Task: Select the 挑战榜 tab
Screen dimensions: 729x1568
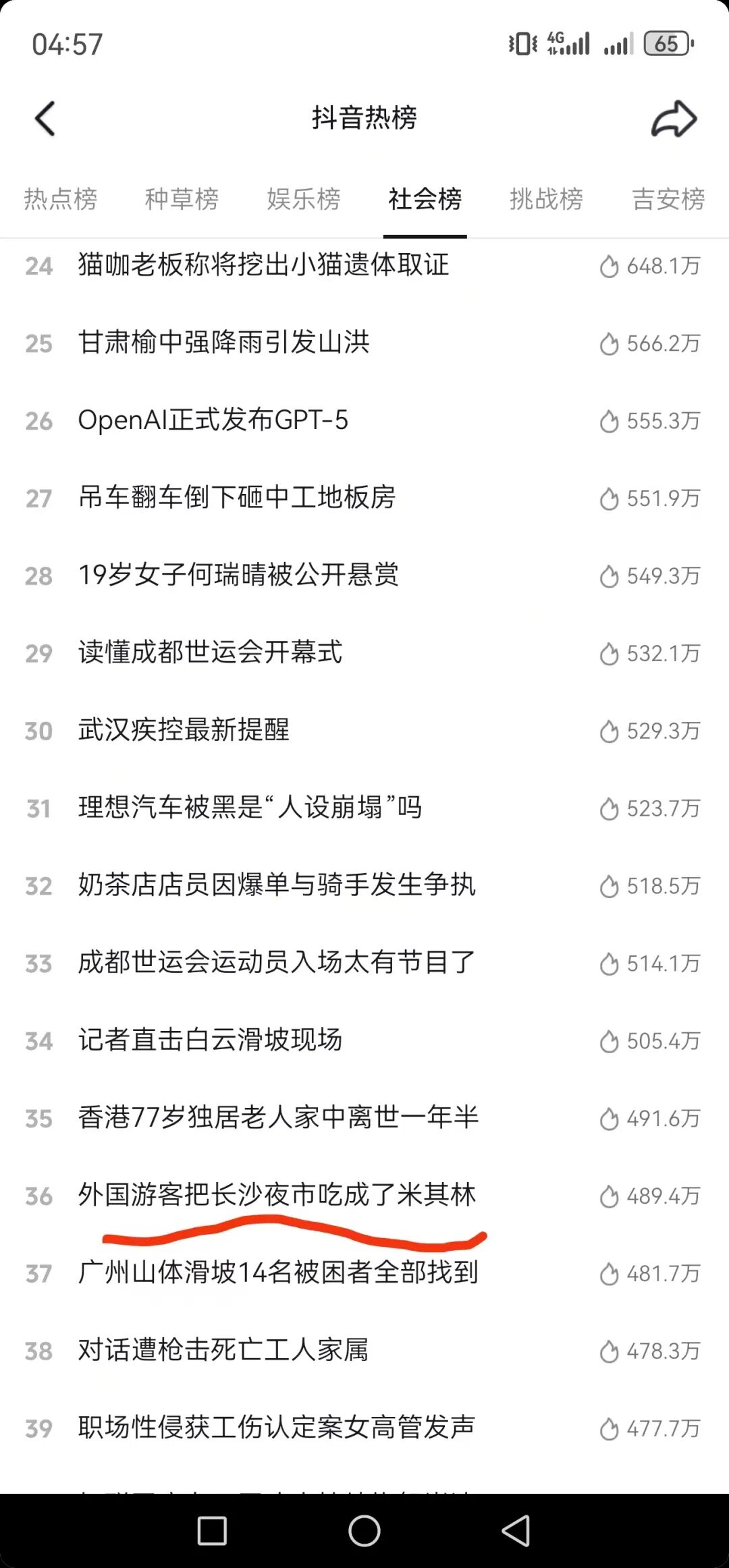Action: (x=547, y=199)
